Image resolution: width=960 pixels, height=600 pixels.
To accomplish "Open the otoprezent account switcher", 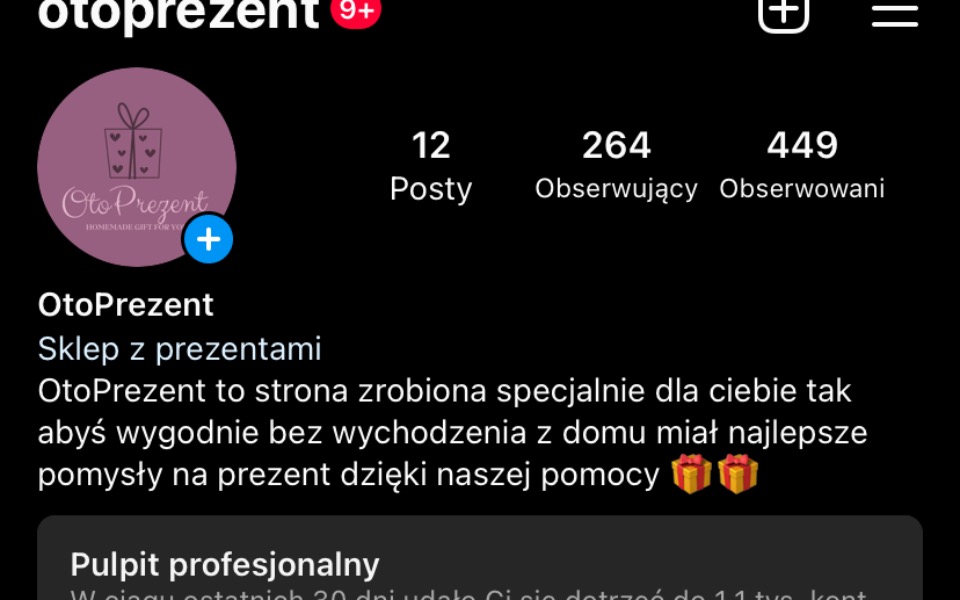I will pos(178,14).
